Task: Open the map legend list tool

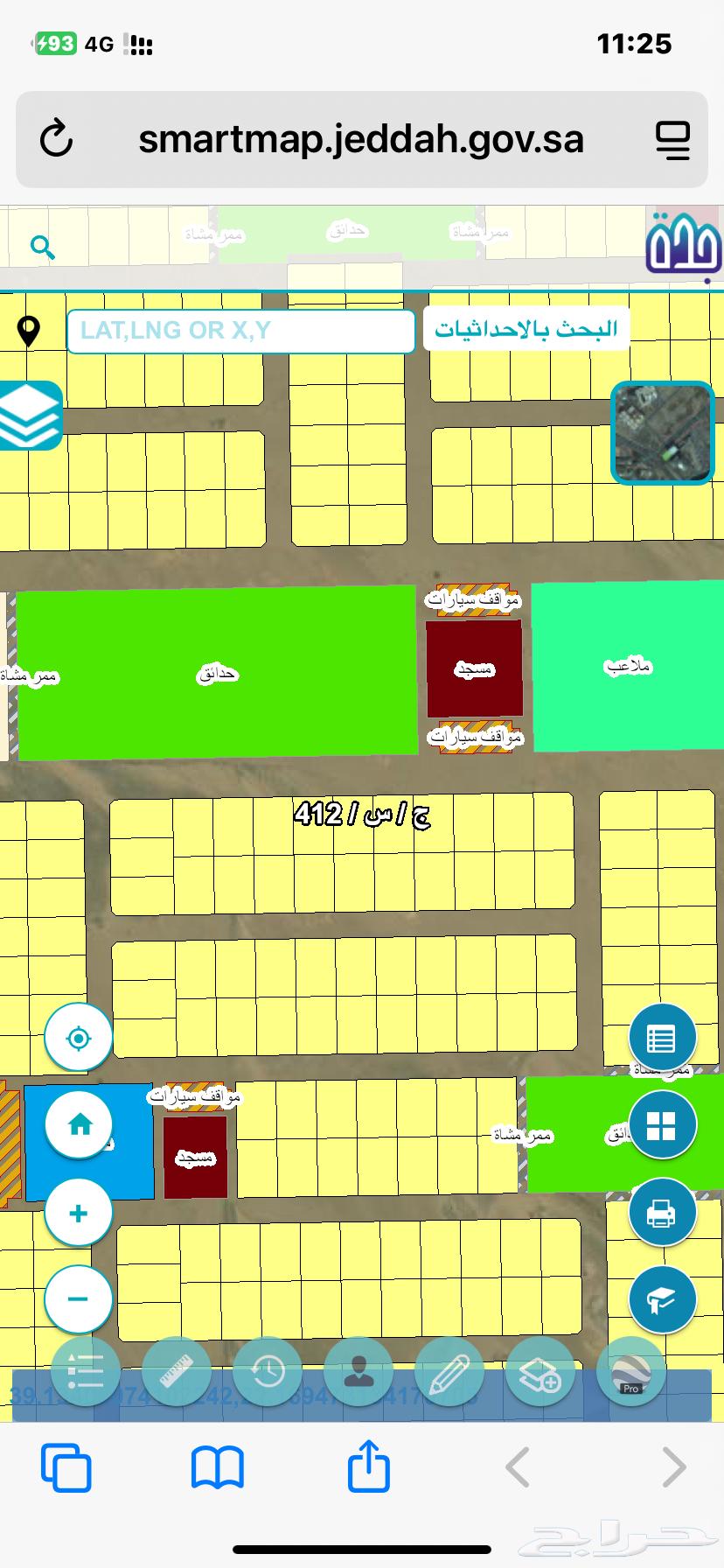Action: (86, 1372)
